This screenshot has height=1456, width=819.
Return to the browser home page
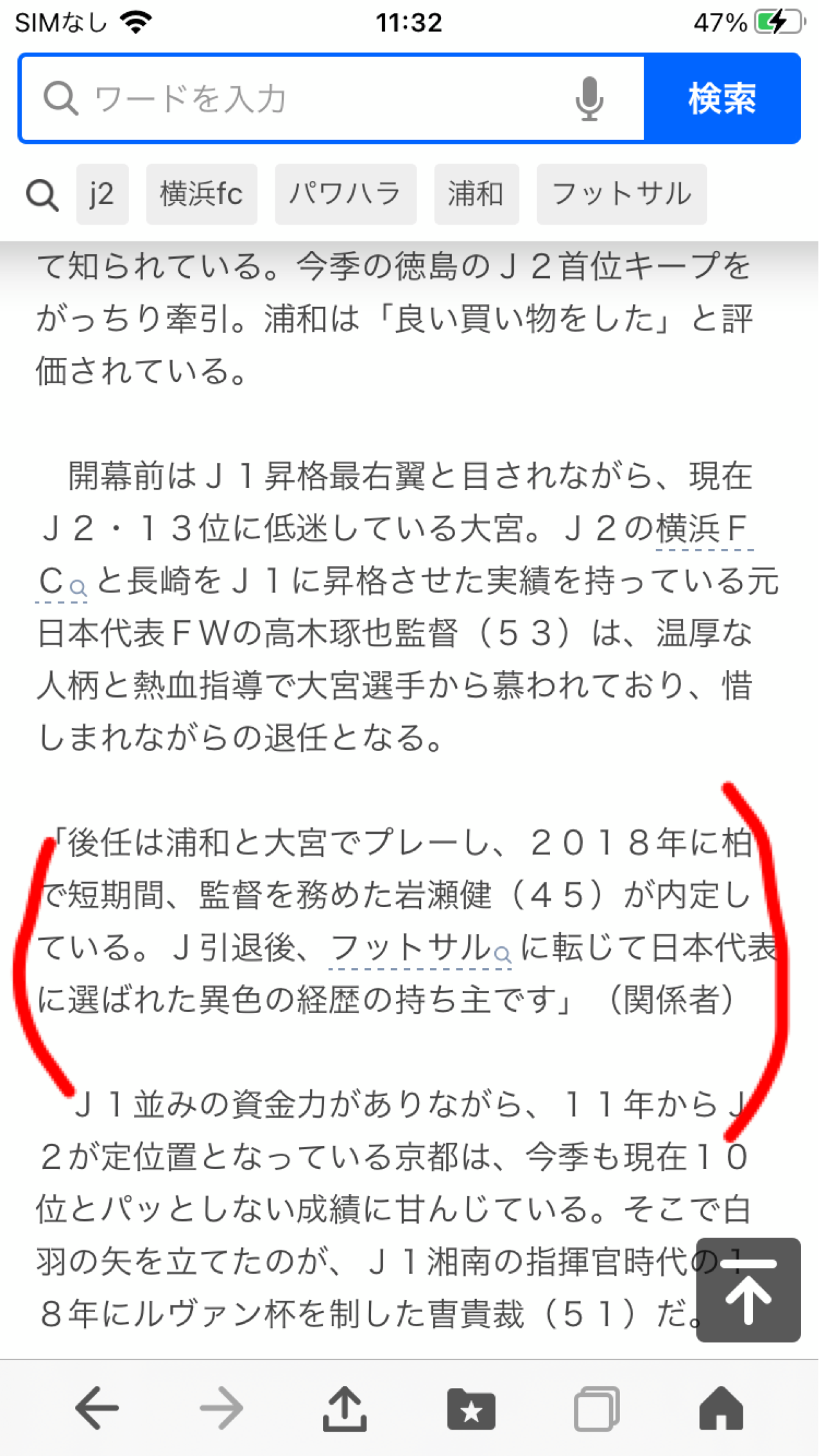(721, 1408)
